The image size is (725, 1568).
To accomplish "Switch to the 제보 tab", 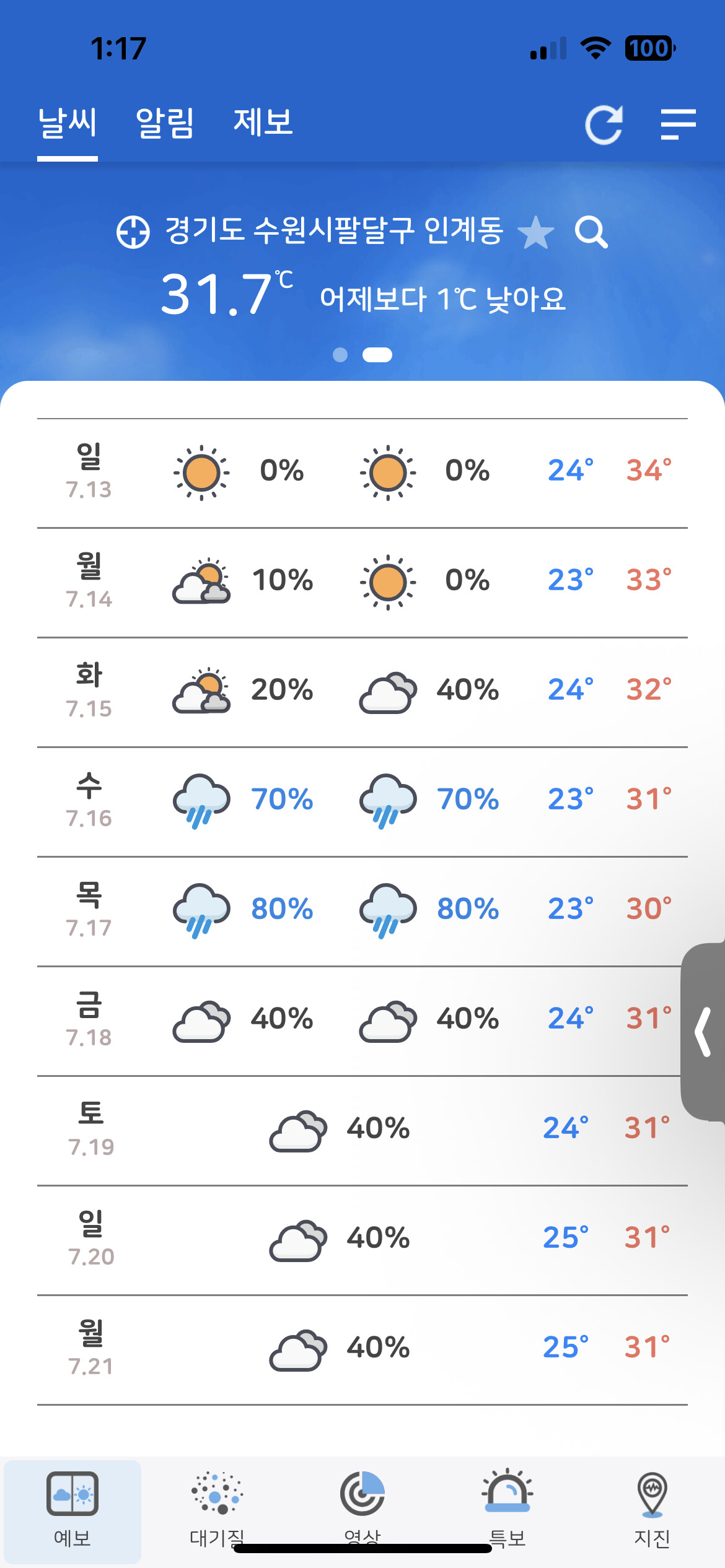I will [x=263, y=122].
